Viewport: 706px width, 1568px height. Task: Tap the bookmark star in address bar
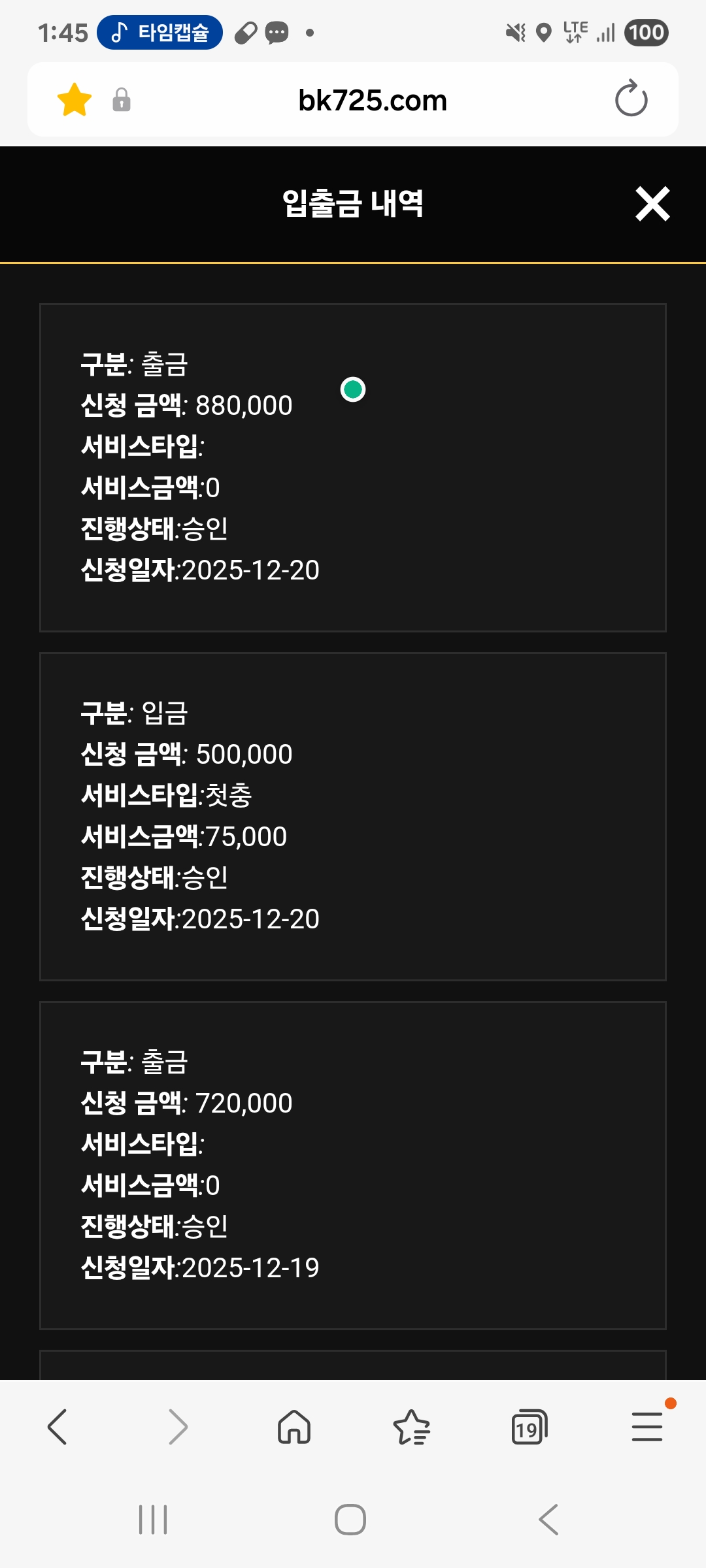click(x=75, y=100)
